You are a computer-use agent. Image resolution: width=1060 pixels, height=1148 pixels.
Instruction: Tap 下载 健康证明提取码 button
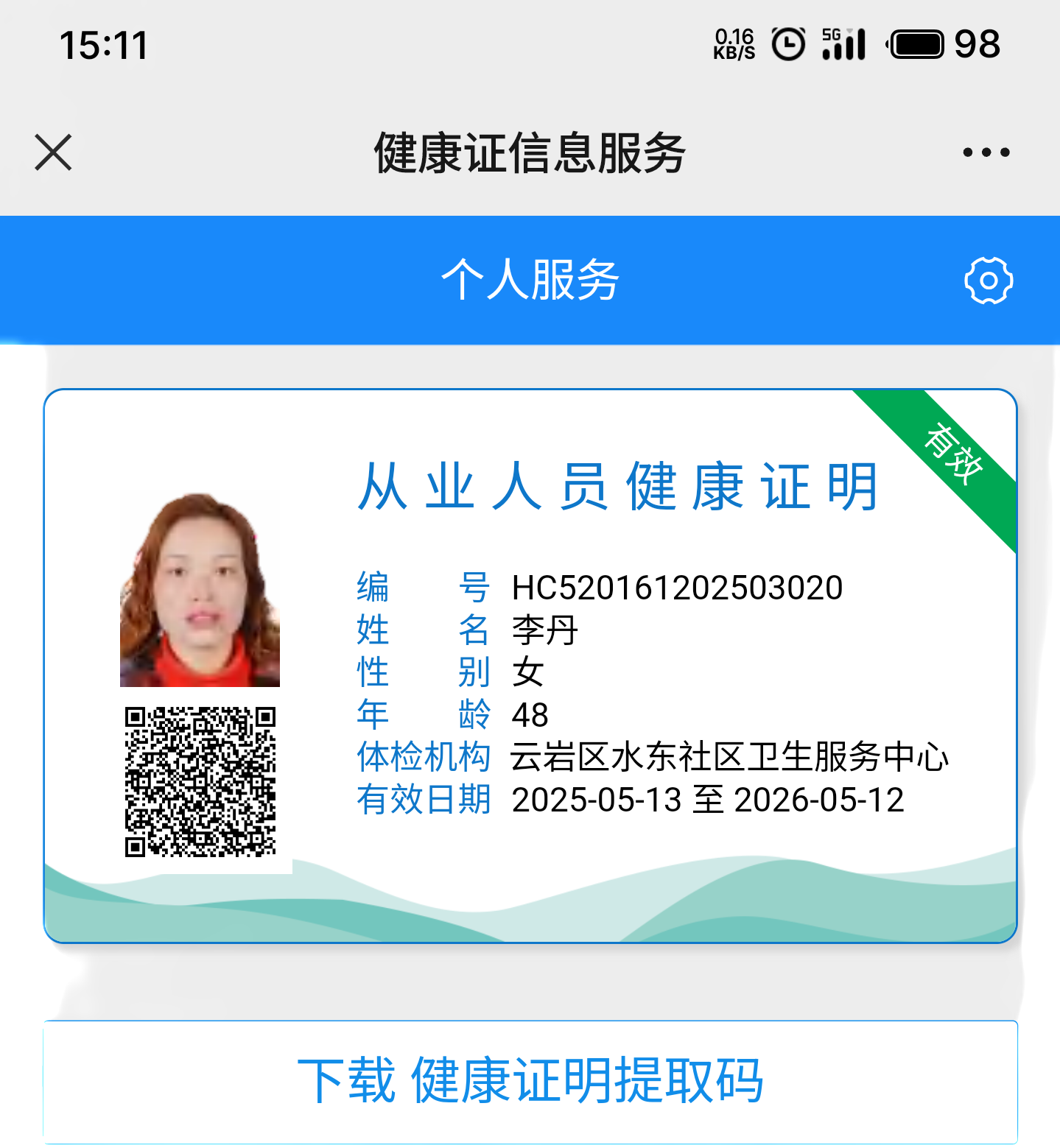tap(530, 1081)
